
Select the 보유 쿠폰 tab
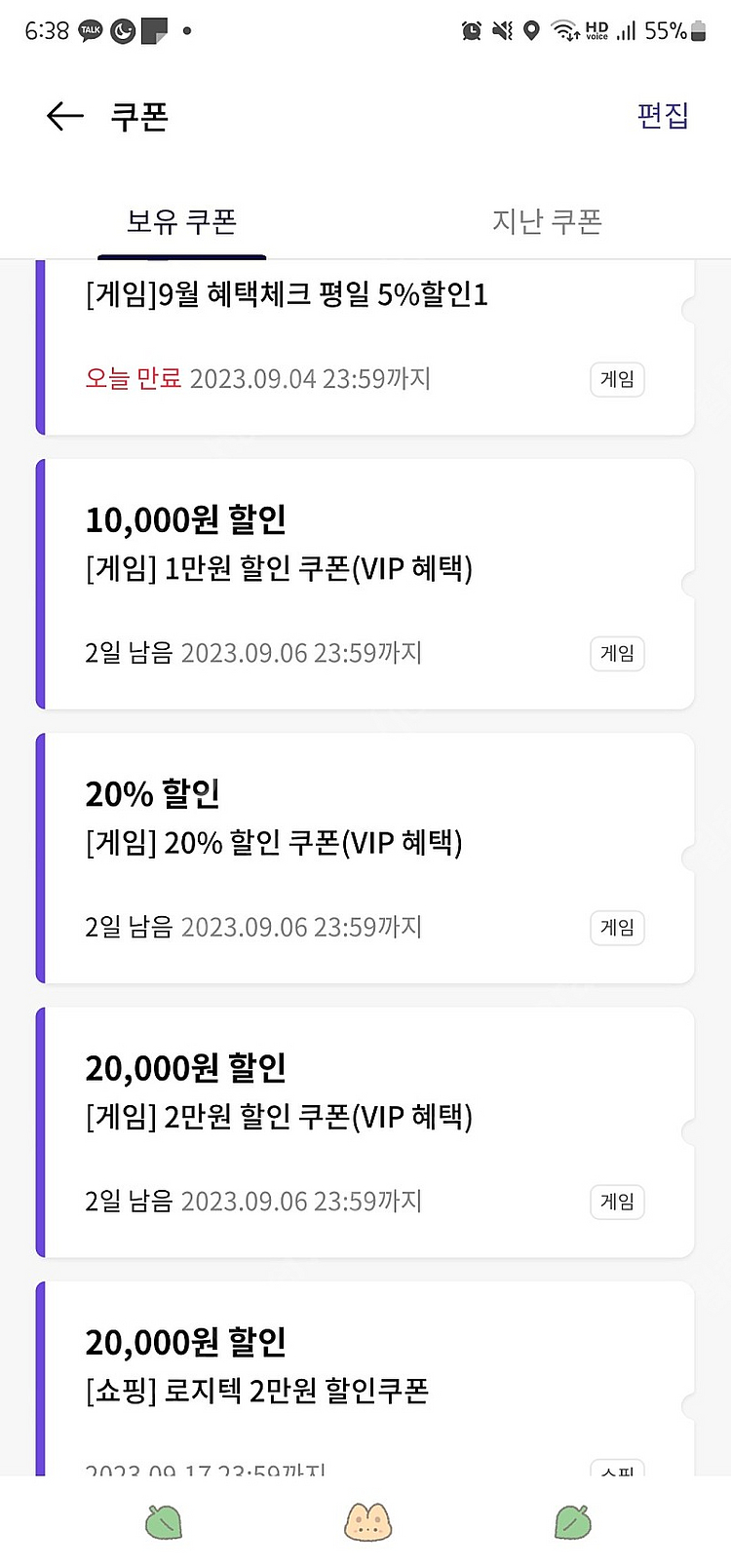tap(181, 221)
